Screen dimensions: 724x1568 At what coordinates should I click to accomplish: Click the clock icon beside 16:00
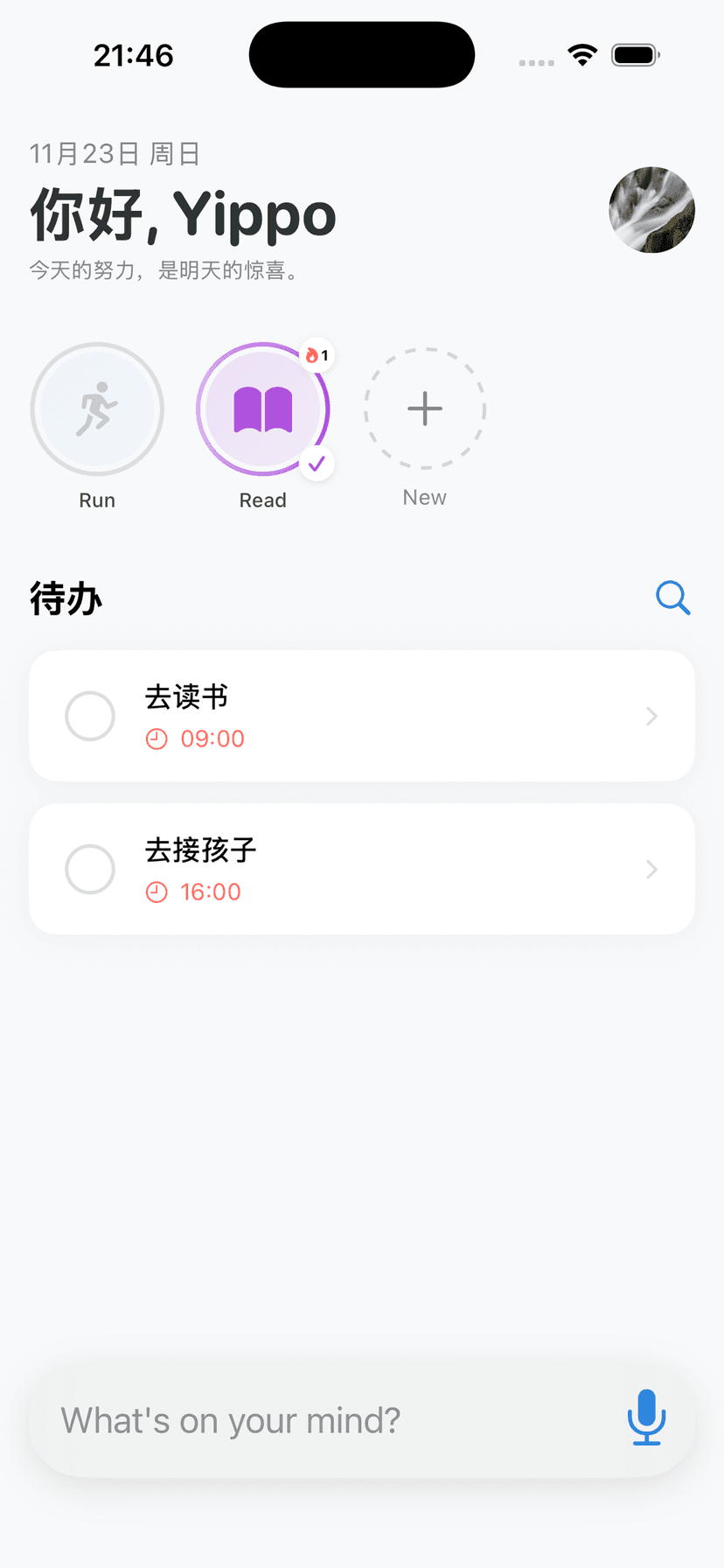pos(157,891)
